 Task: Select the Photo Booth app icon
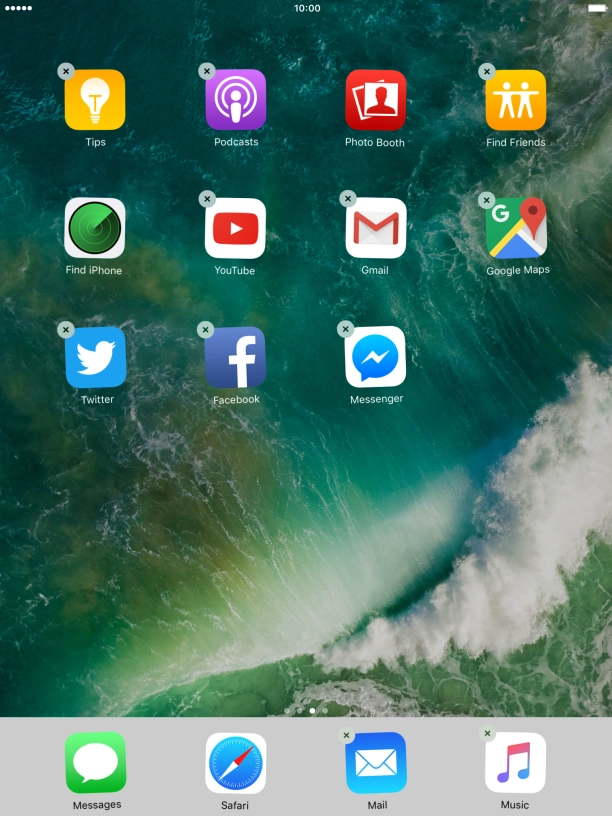375,100
